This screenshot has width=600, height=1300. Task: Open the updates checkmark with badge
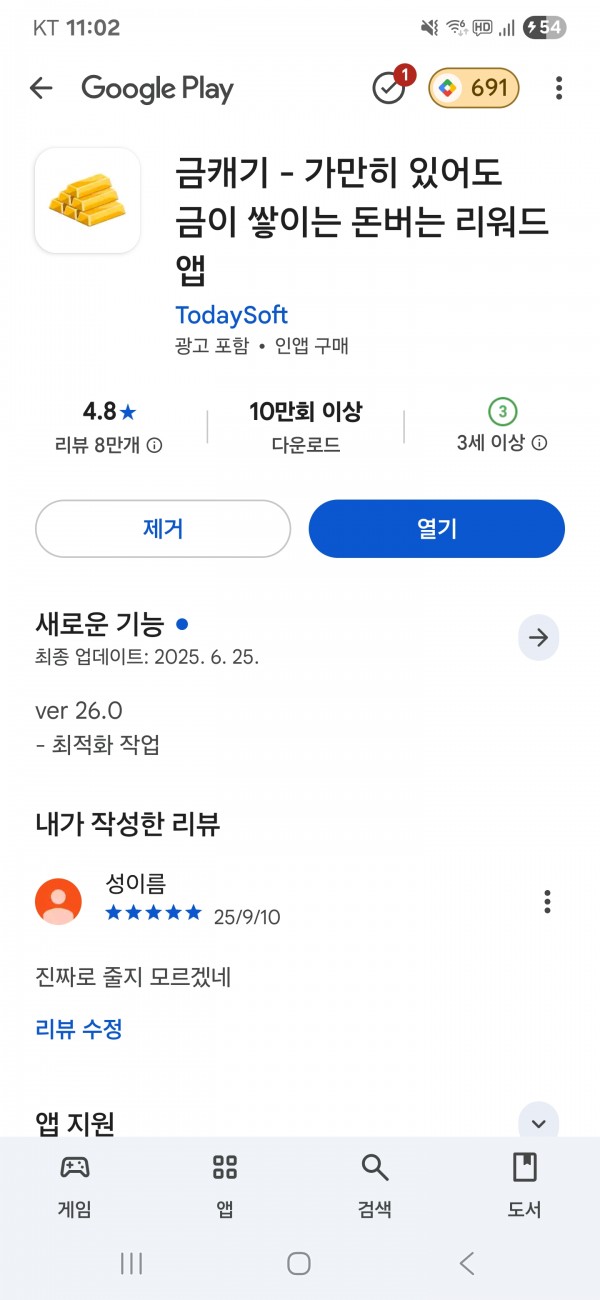[391, 86]
